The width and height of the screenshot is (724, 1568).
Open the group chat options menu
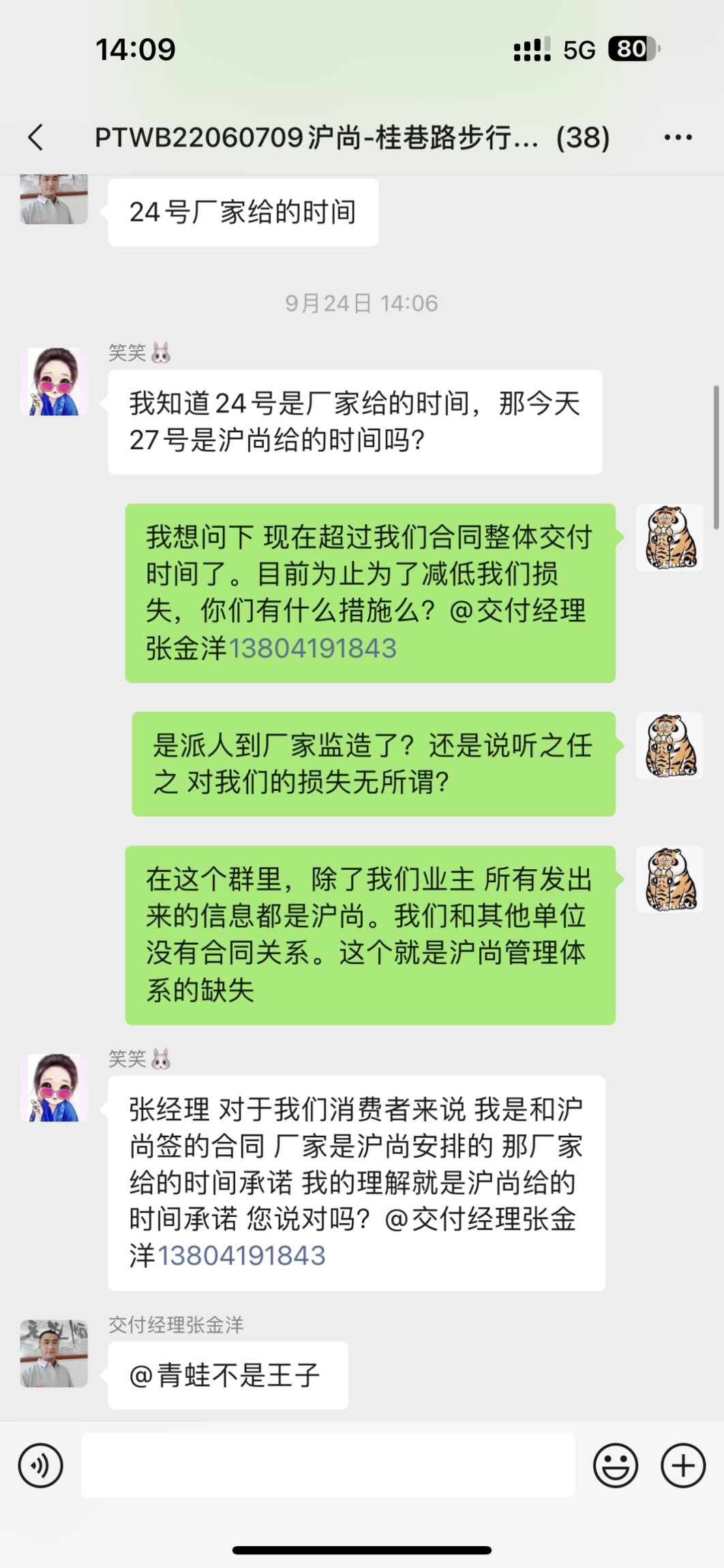[678, 138]
